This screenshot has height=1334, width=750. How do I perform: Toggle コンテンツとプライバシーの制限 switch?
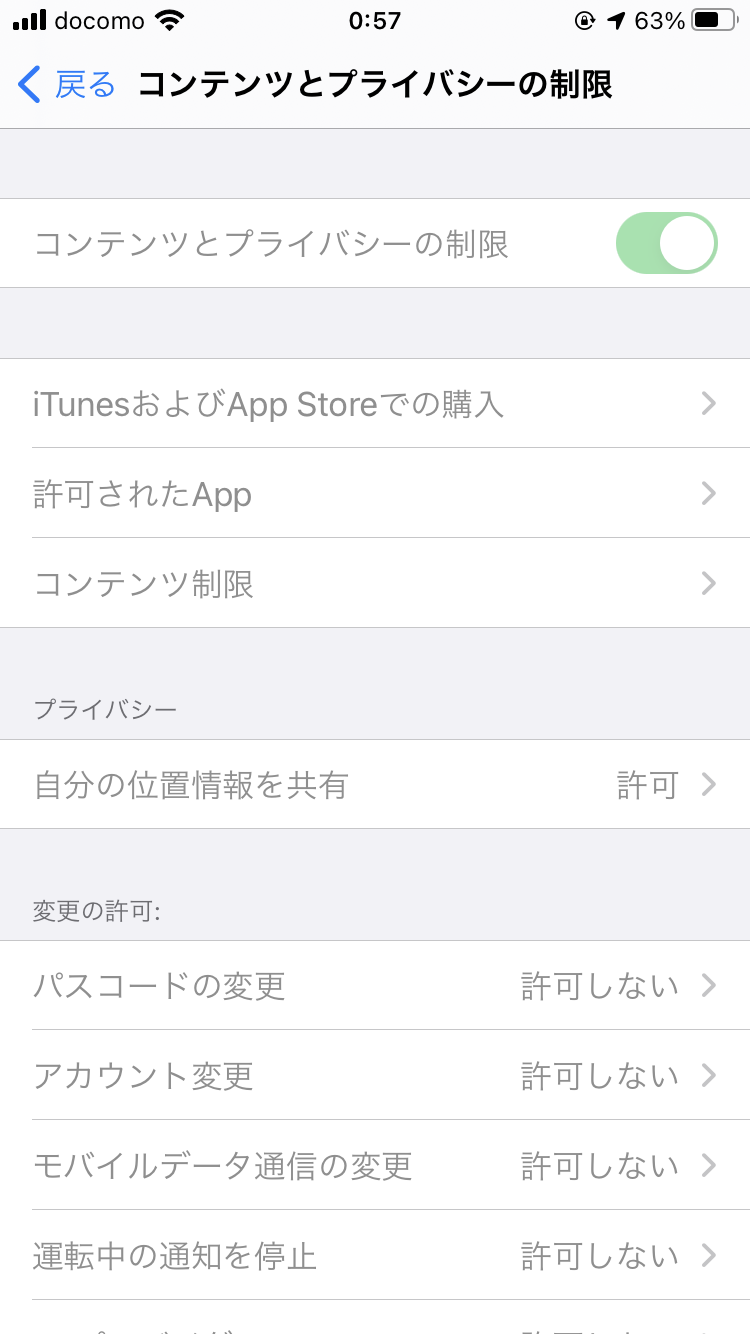pos(666,243)
